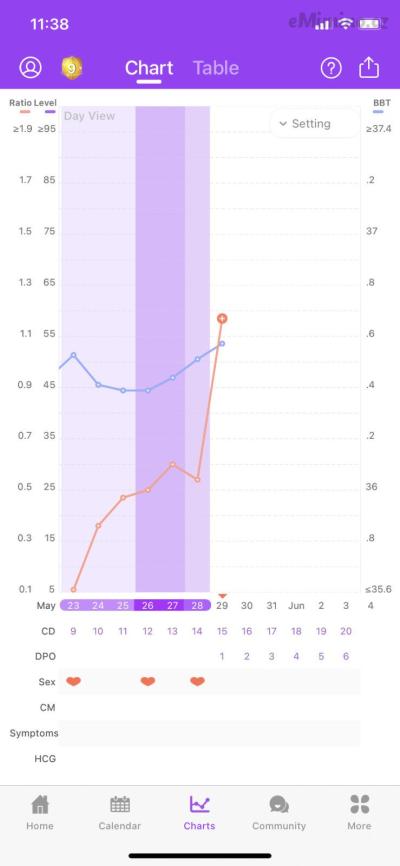
Task: Tap the Day View label
Action: tap(90, 116)
